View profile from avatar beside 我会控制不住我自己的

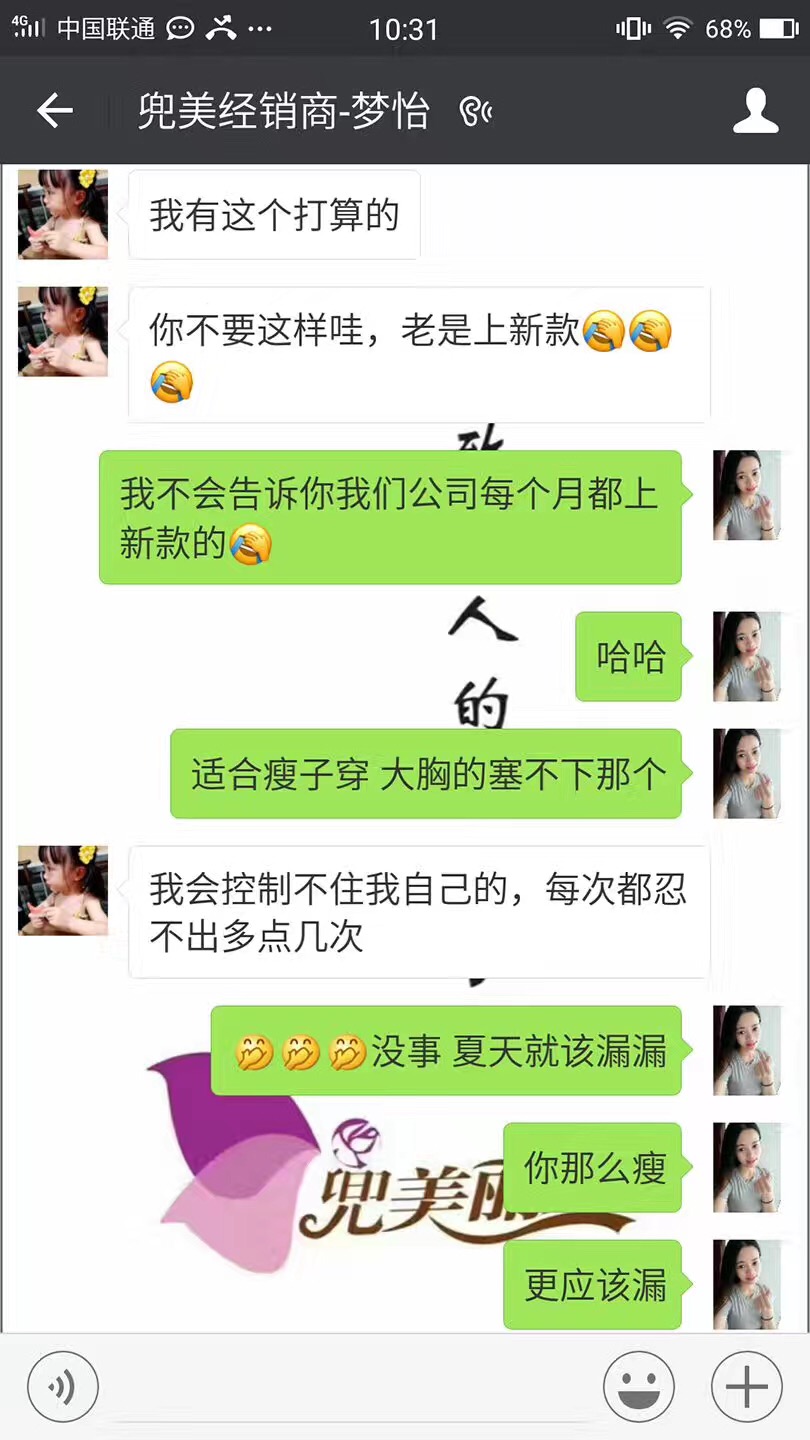click(x=63, y=890)
